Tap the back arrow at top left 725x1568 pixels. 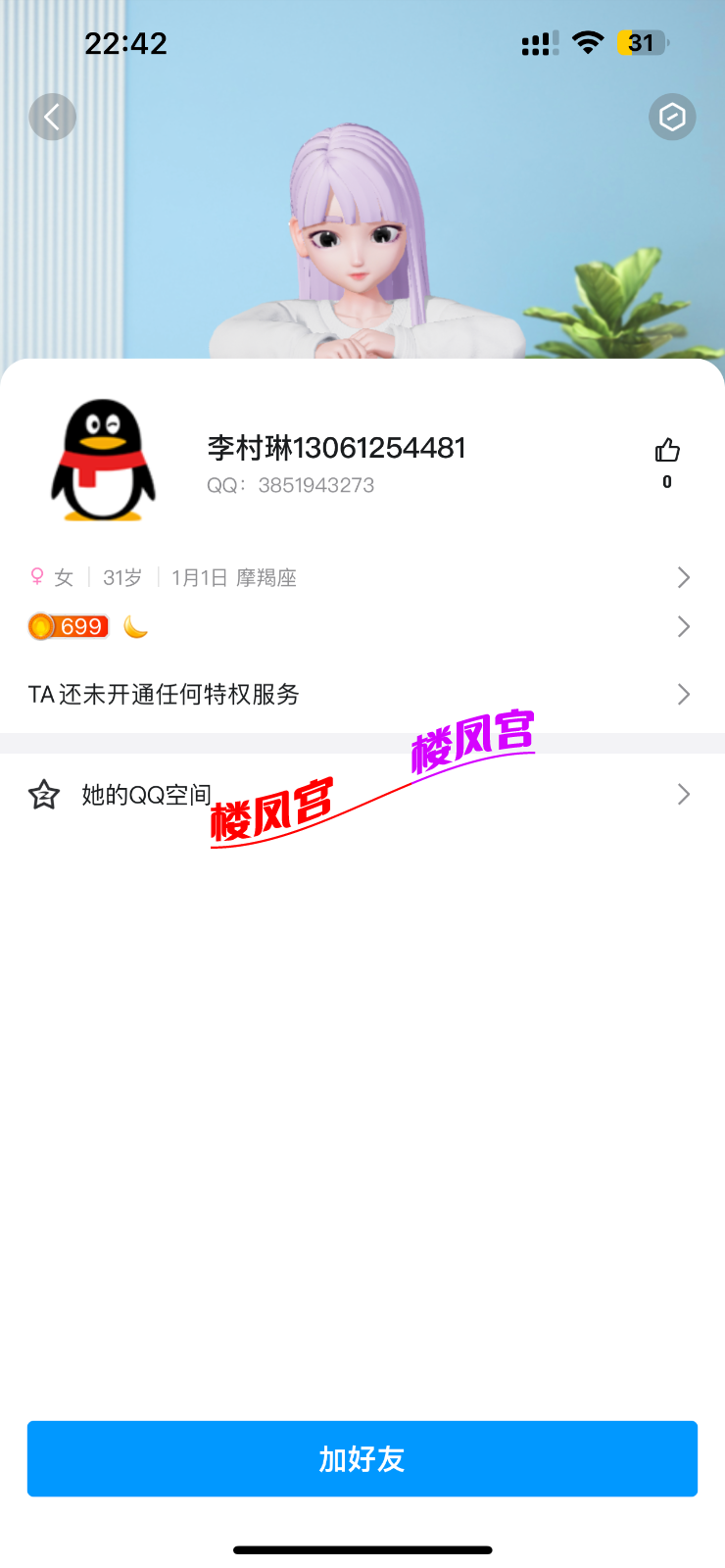(52, 117)
